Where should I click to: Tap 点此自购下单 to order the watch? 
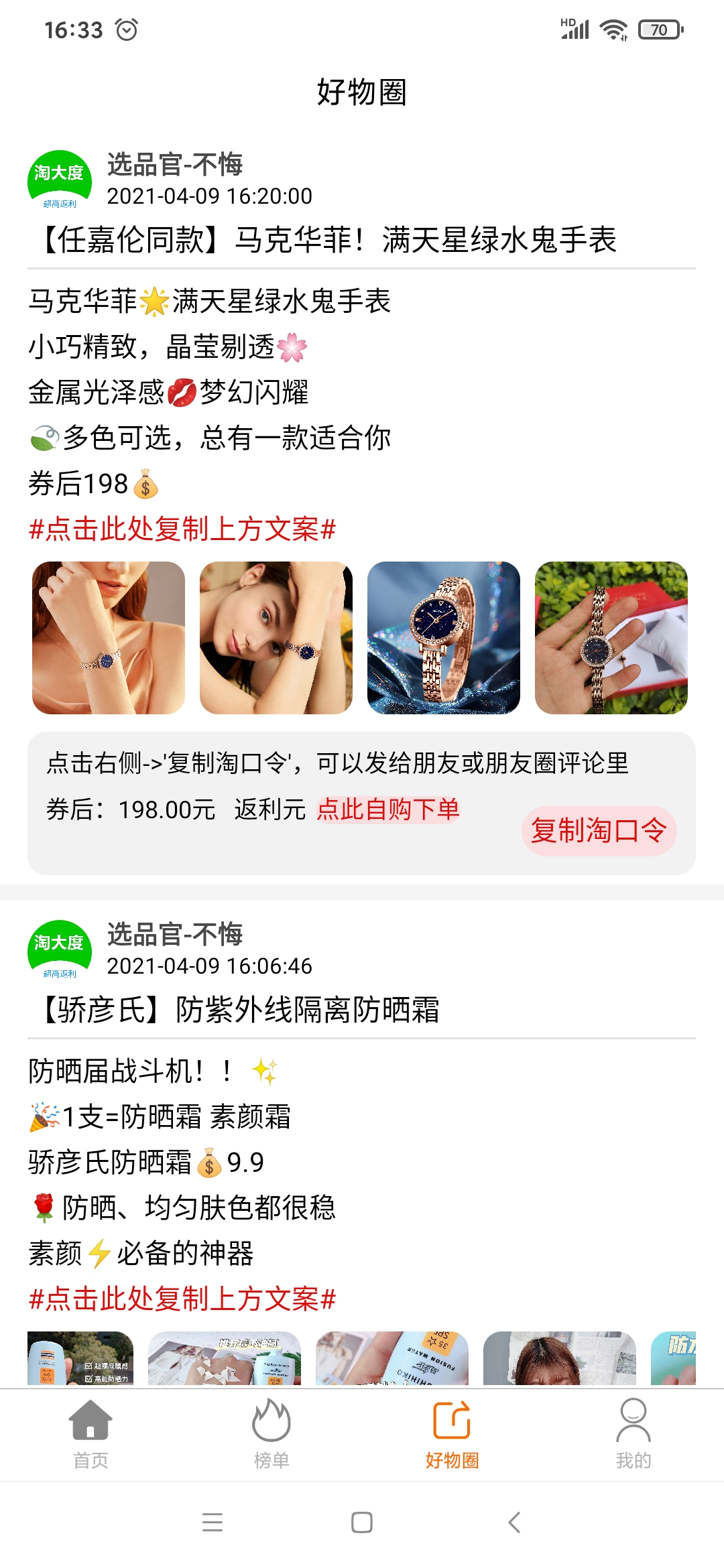point(388,809)
